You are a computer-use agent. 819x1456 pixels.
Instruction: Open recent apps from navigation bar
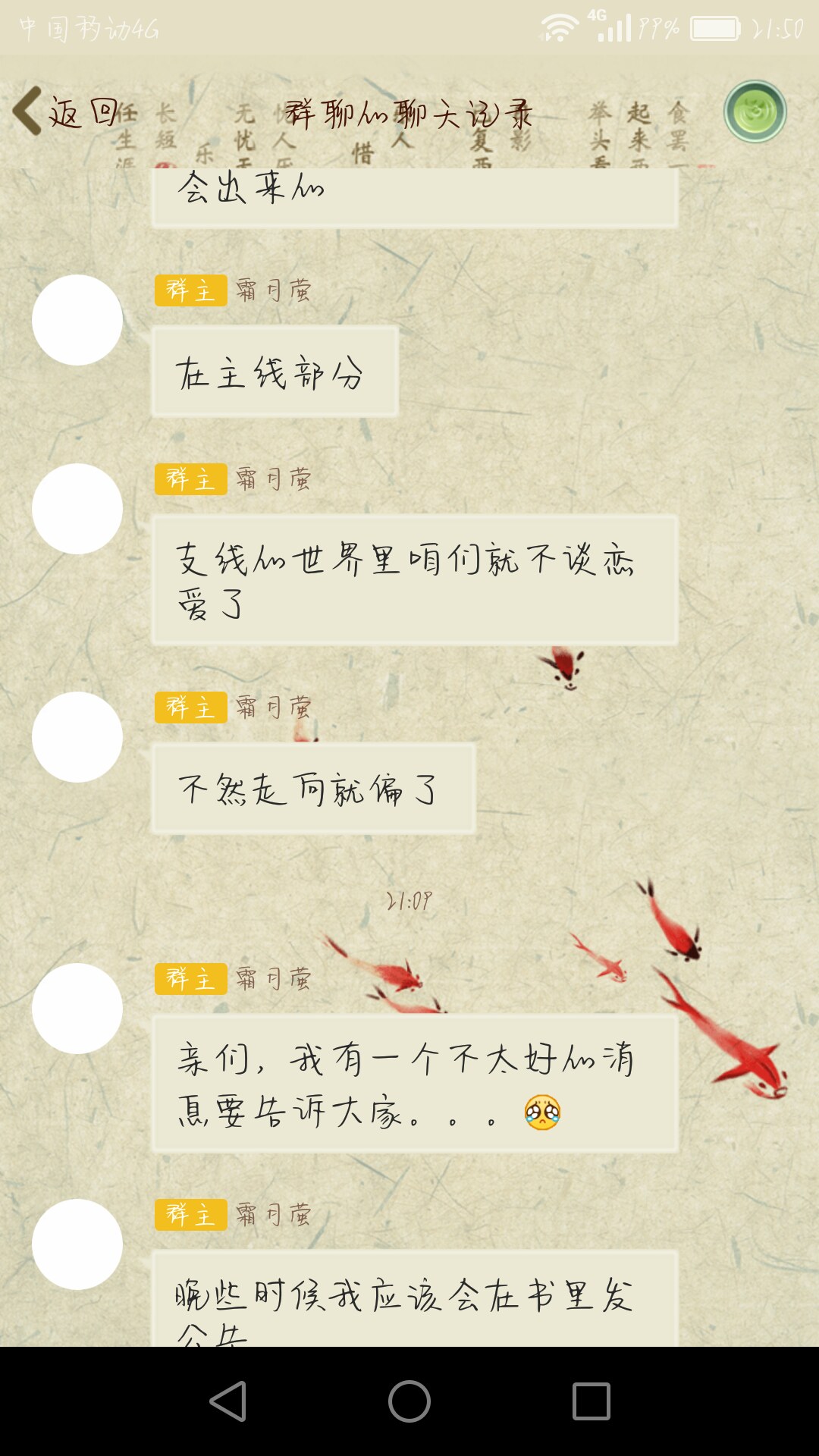tap(591, 1401)
